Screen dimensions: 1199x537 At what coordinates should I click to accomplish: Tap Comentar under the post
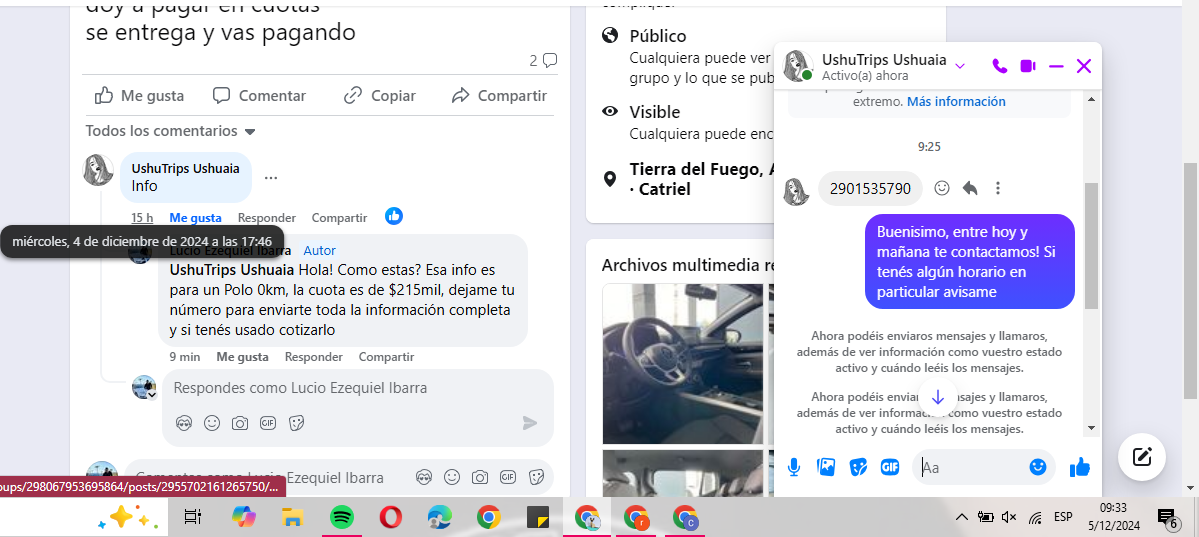point(259,96)
